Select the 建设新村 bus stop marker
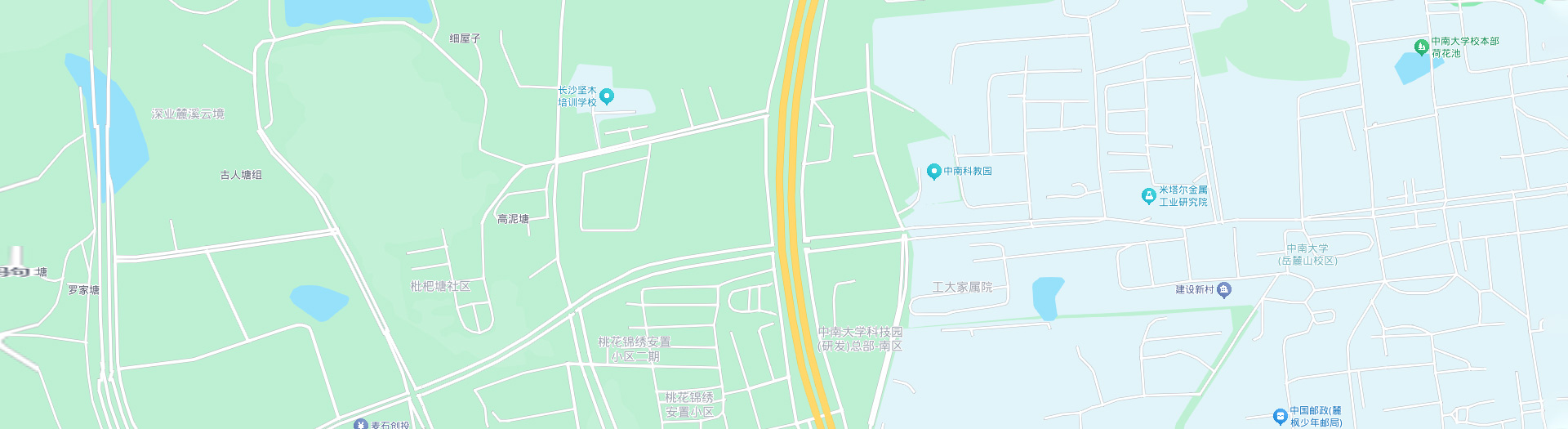This screenshot has width=1568, height=429. [1223, 290]
